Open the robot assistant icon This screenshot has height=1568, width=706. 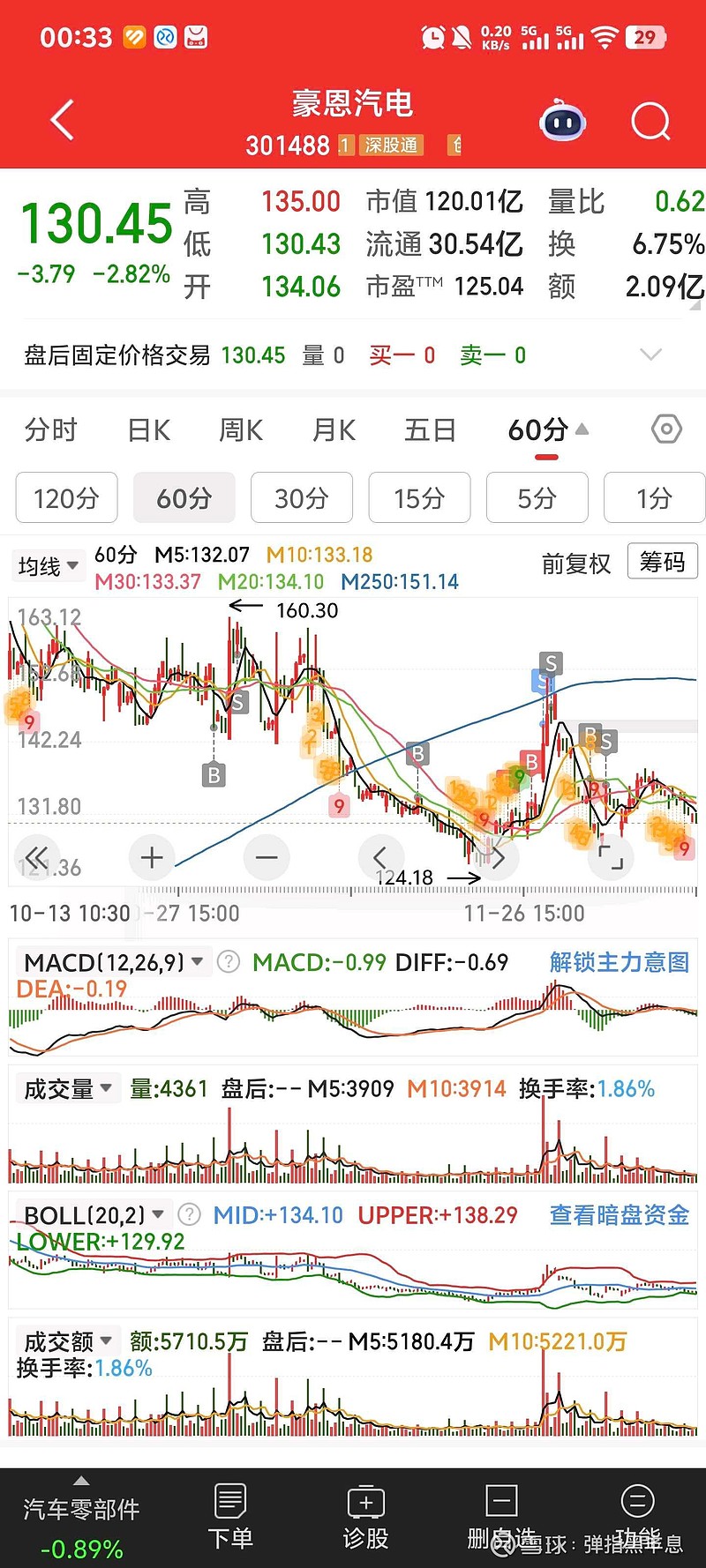(x=563, y=120)
